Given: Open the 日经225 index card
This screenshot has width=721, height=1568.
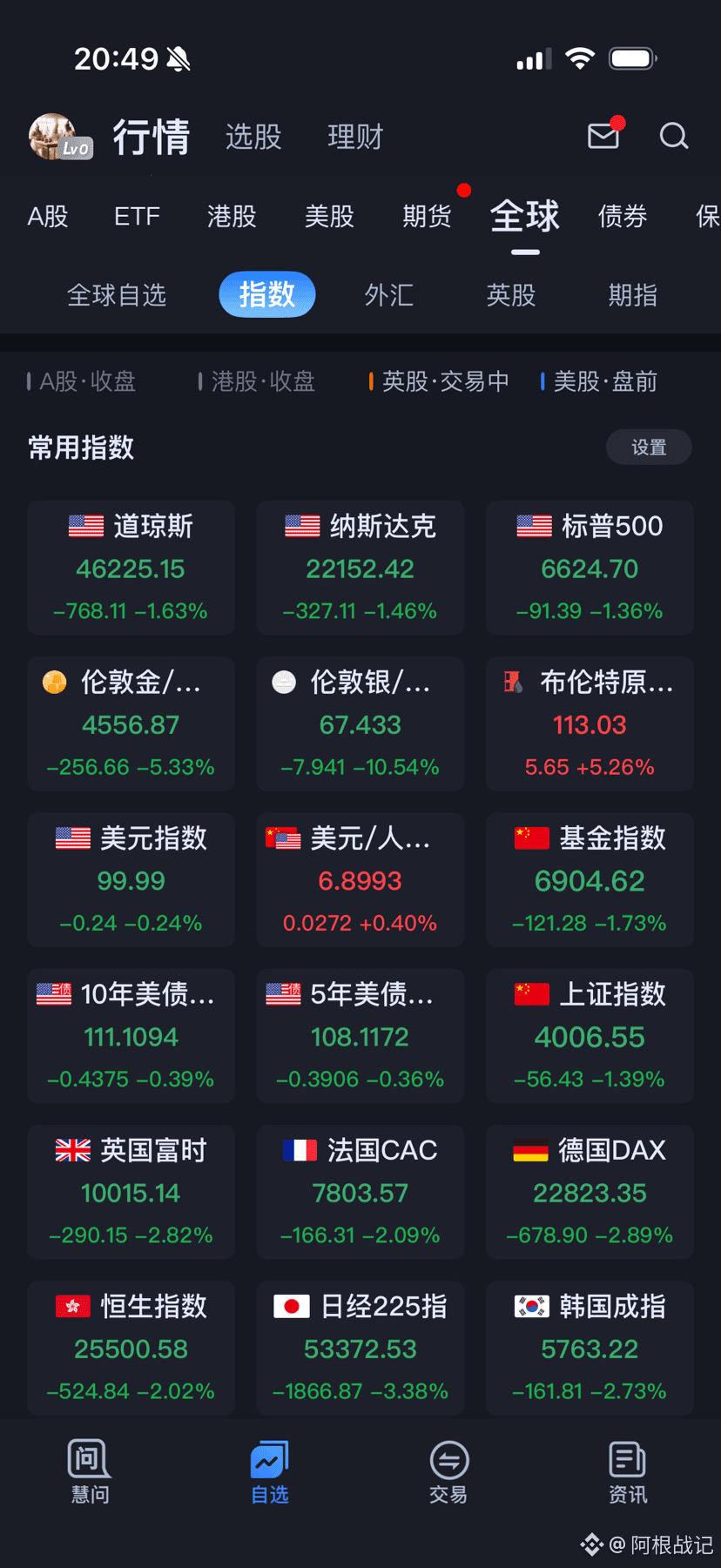Looking at the screenshot, I should click(360, 1347).
